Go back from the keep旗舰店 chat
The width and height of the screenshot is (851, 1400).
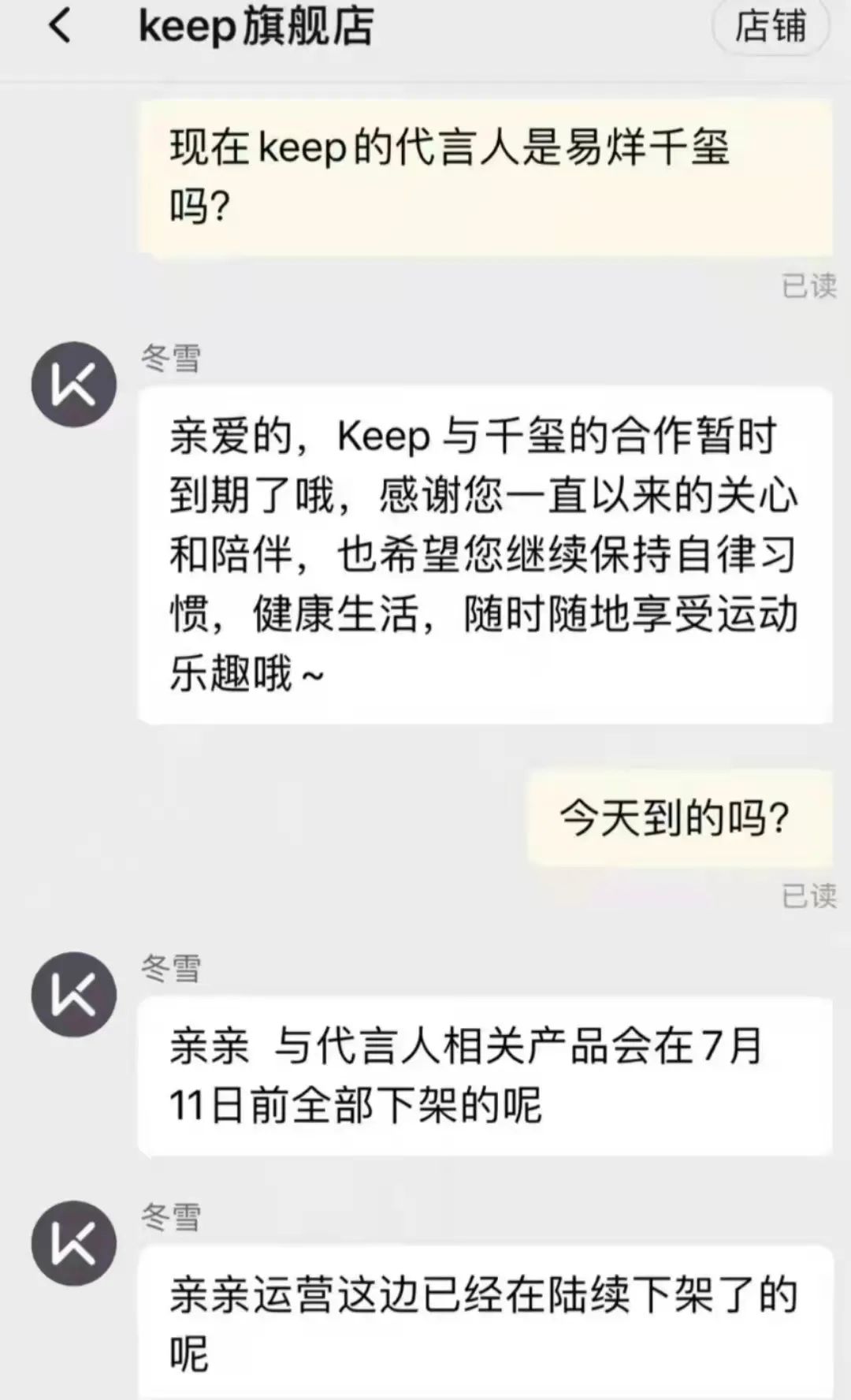click(61, 25)
